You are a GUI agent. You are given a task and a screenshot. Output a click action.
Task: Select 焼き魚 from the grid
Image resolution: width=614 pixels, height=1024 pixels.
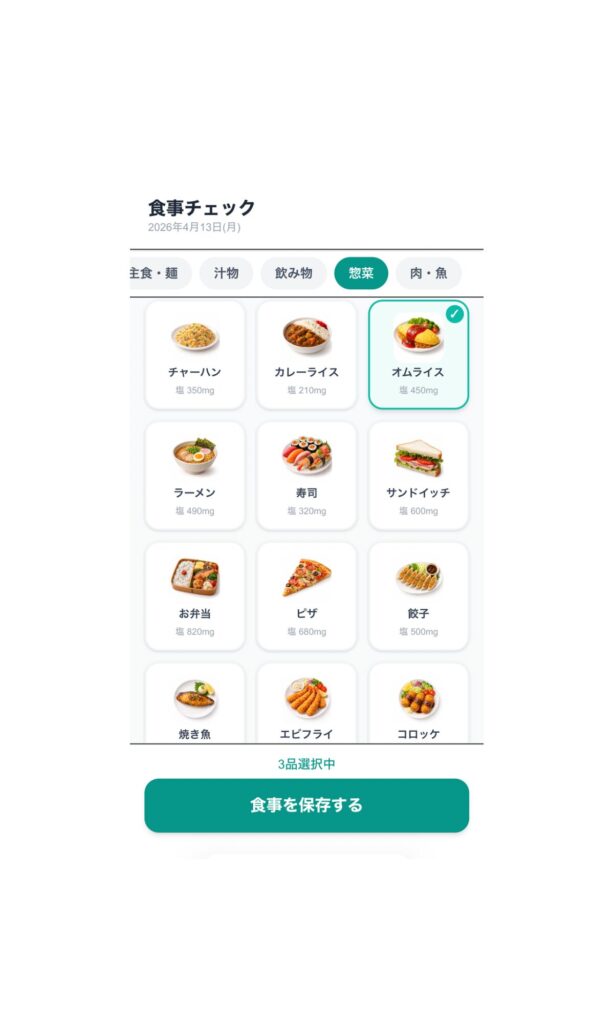point(195,703)
